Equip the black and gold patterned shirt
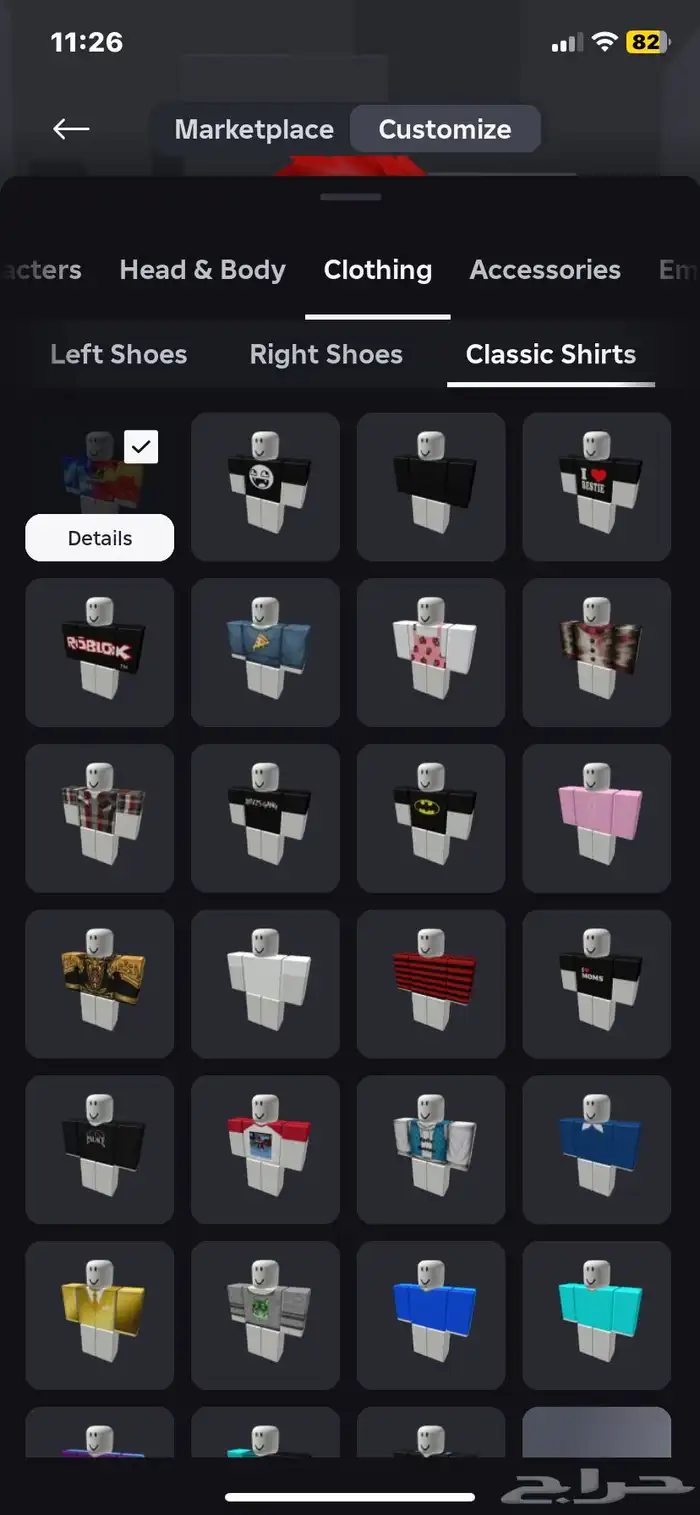 (x=100, y=984)
